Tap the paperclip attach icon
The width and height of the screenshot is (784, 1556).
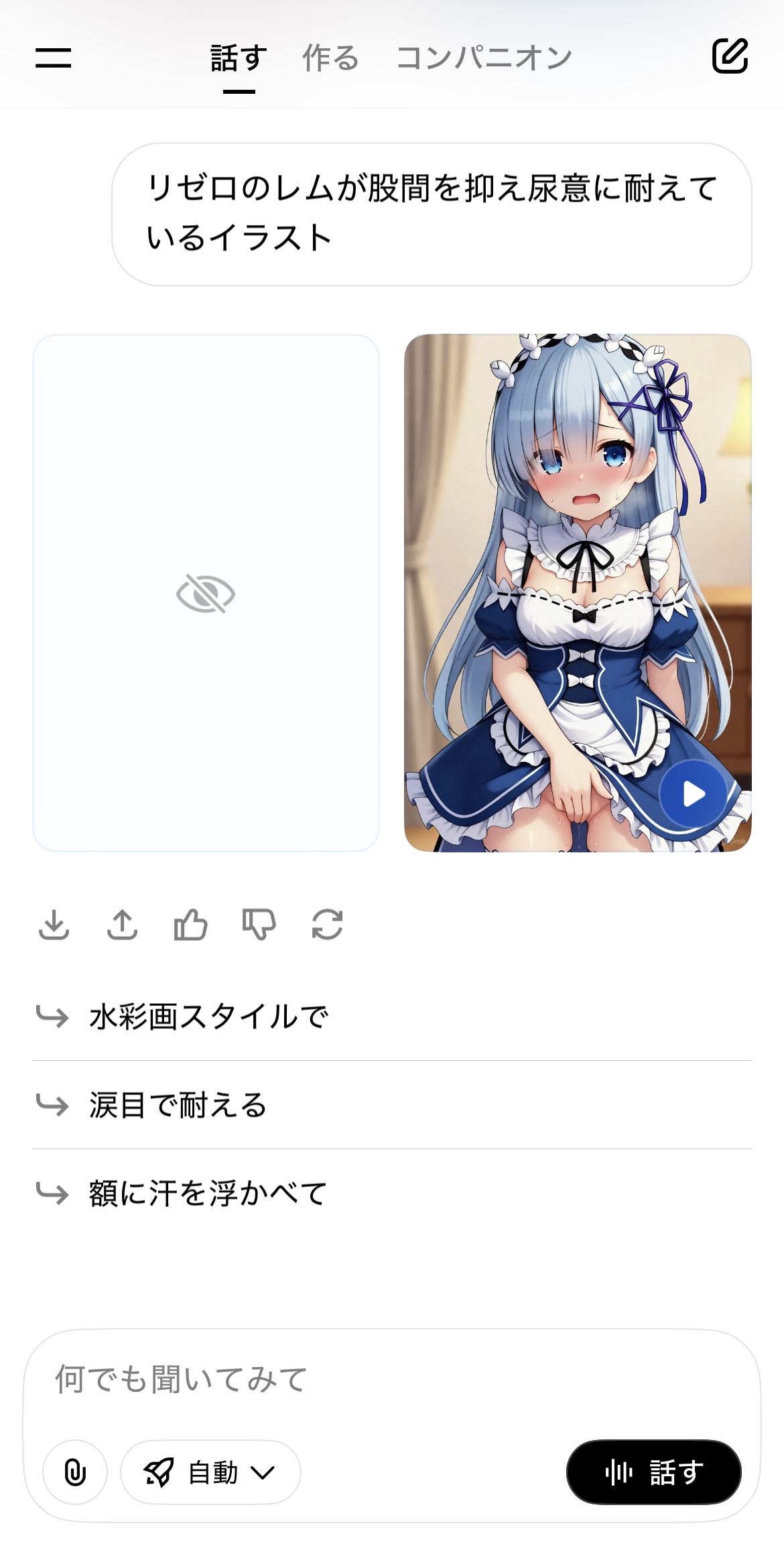[75, 1472]
